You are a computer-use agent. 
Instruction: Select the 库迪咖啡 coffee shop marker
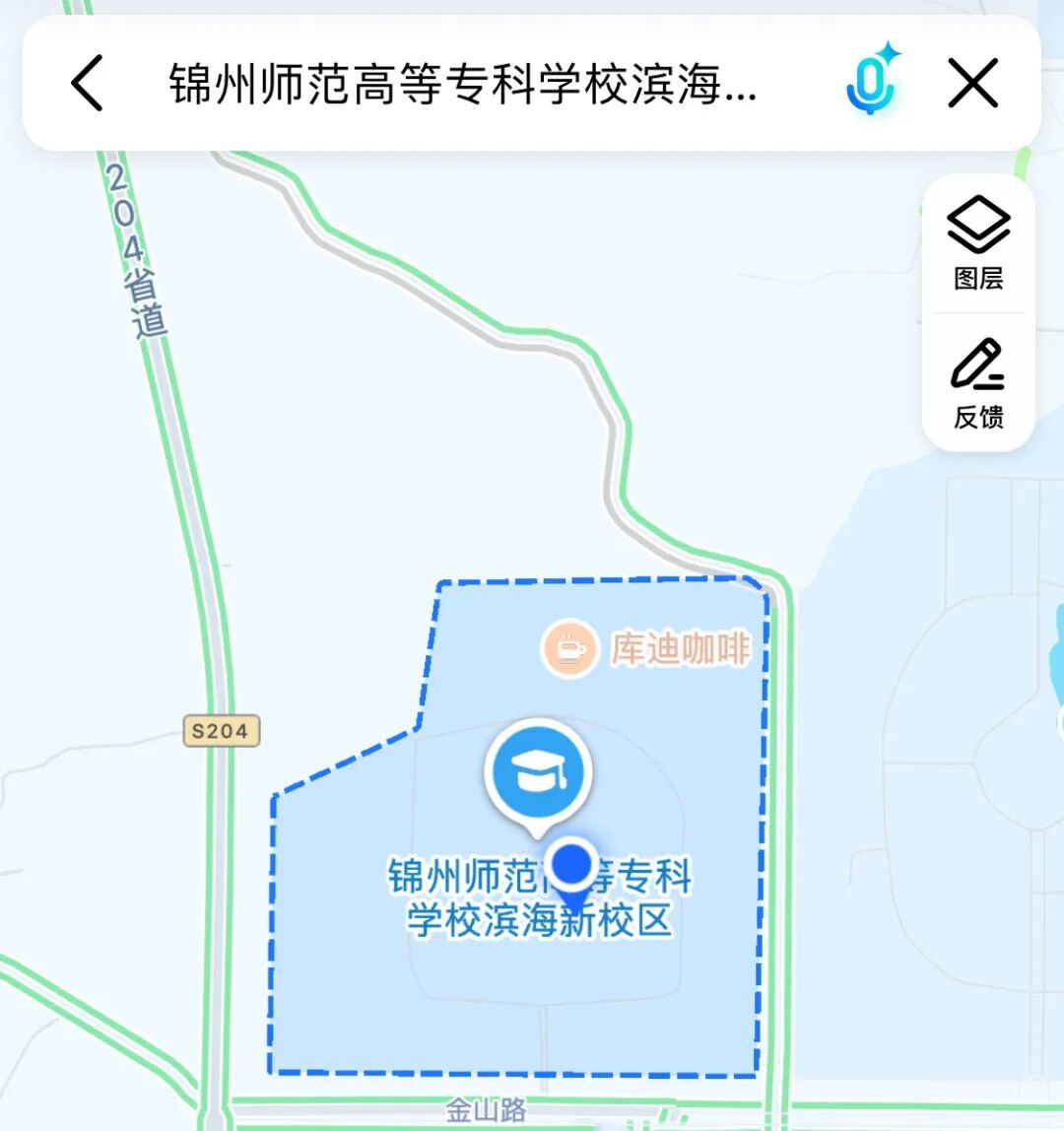569,648
